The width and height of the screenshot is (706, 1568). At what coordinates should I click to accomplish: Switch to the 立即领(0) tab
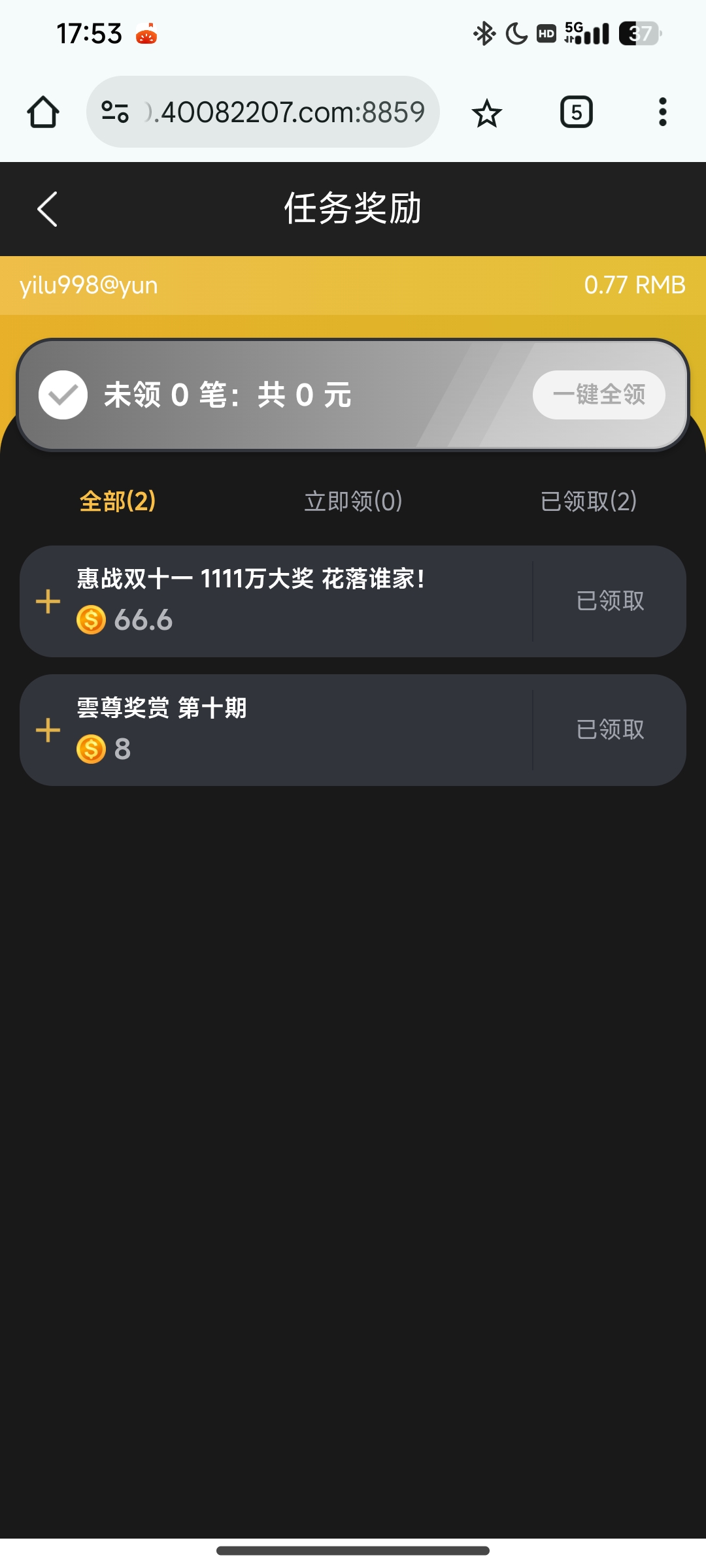pos(353,501)
